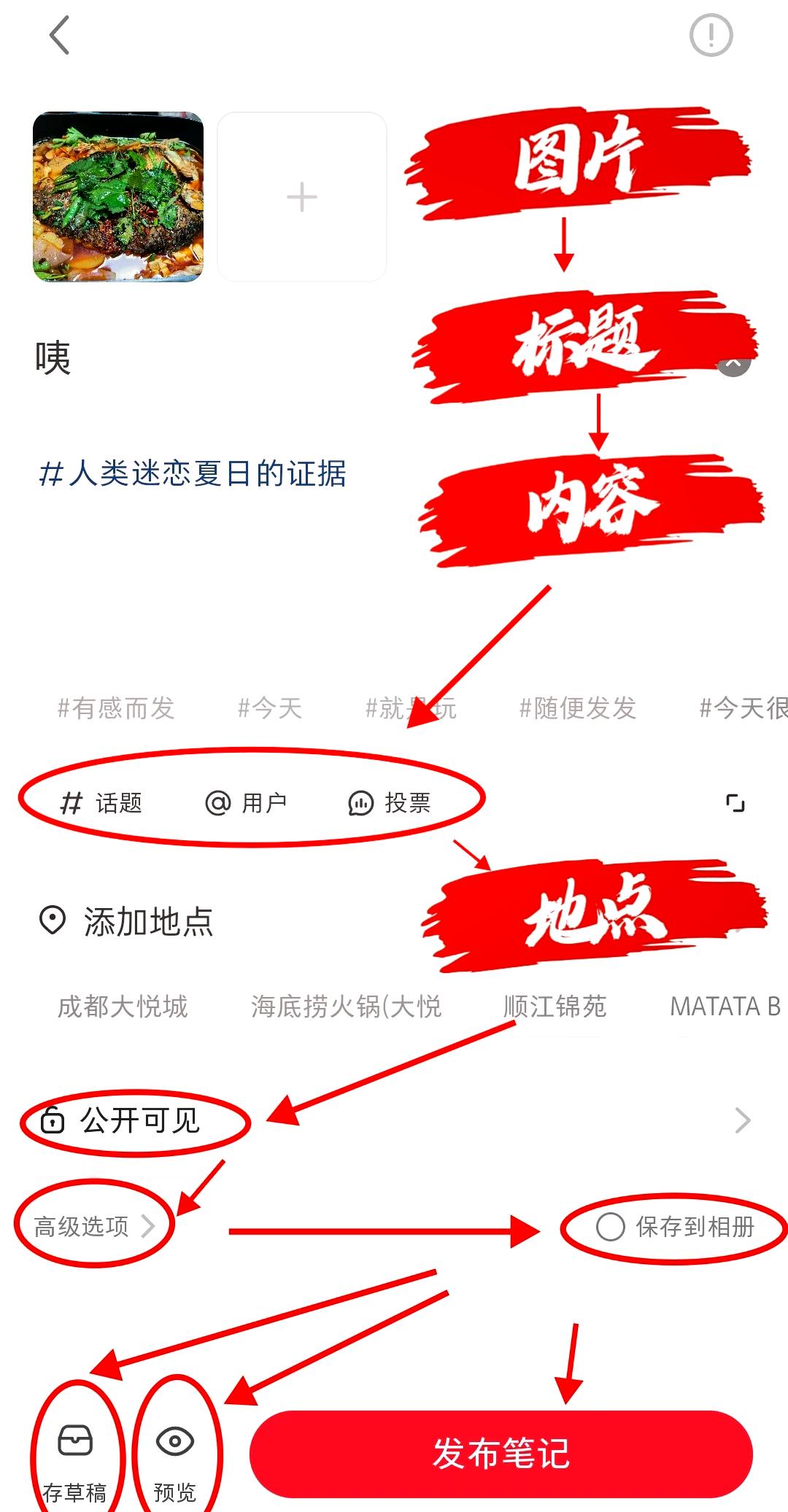Select the suggested tag 随便发发
Screen dimensions: 788x1512
point(579,706)
